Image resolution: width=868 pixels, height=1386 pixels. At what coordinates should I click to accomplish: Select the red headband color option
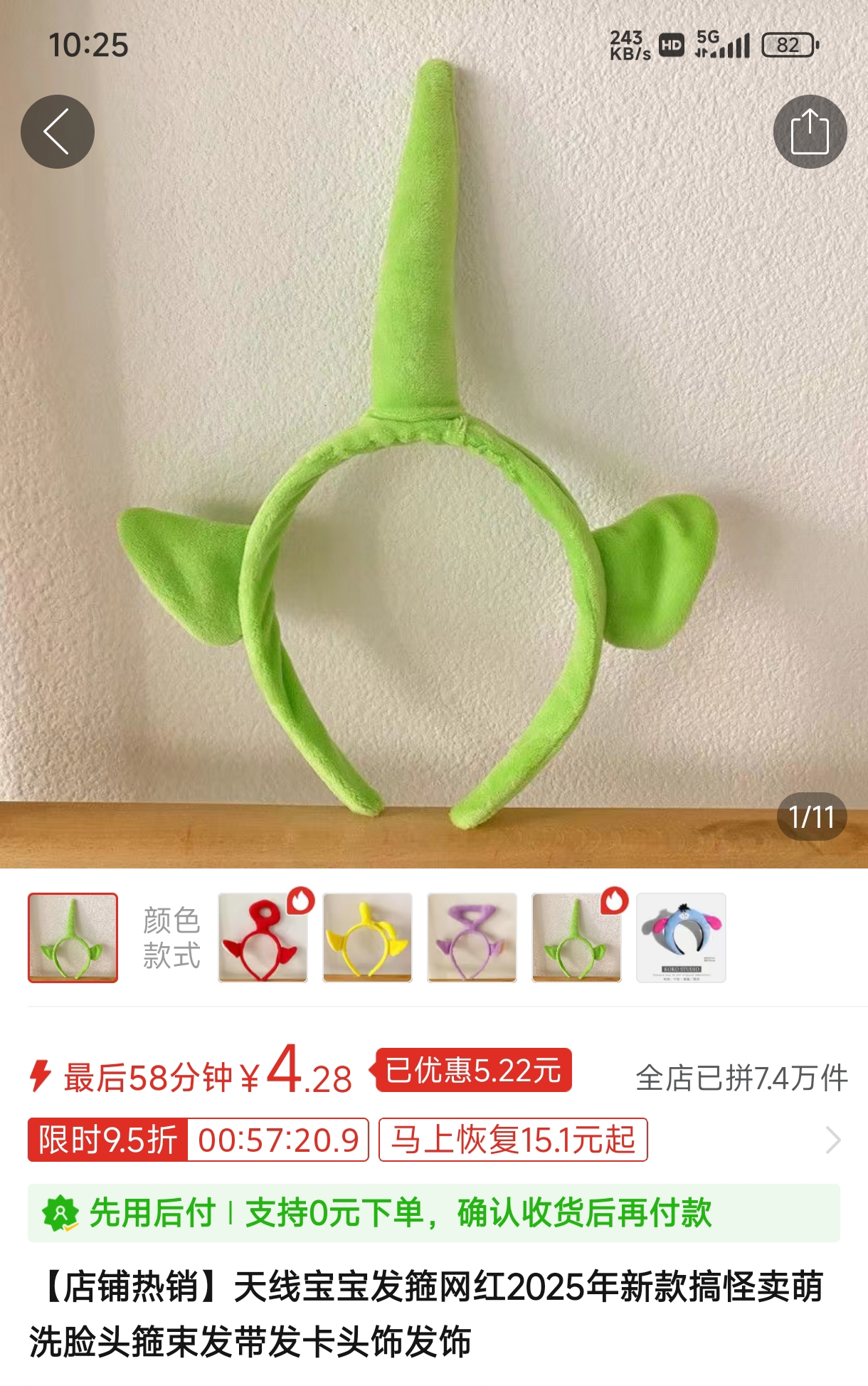263,938
